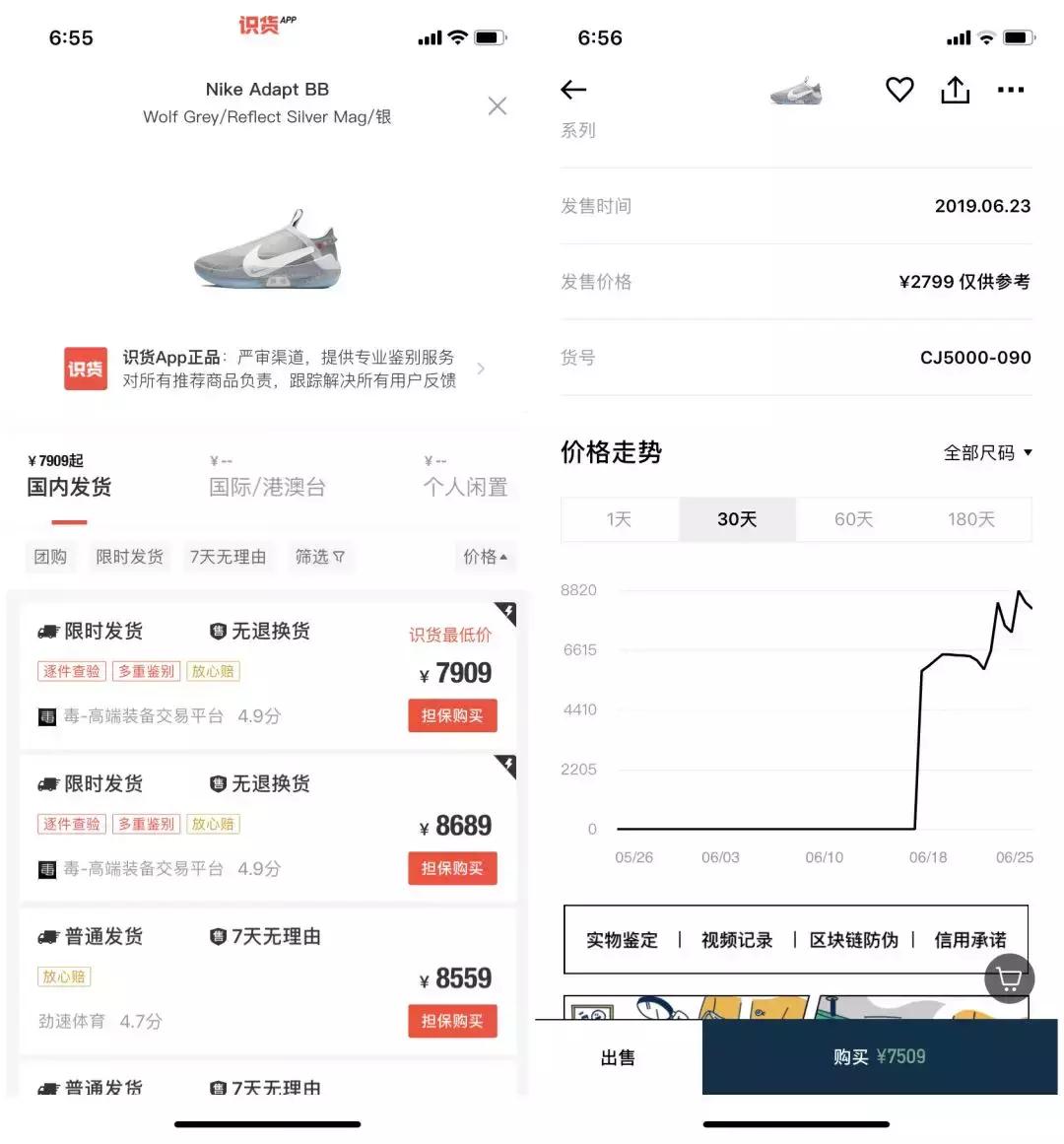The image size is (1064, 1144).
Task: Tap 购买 ¥7509 to buy the shoes
Action: (881, 1056)
